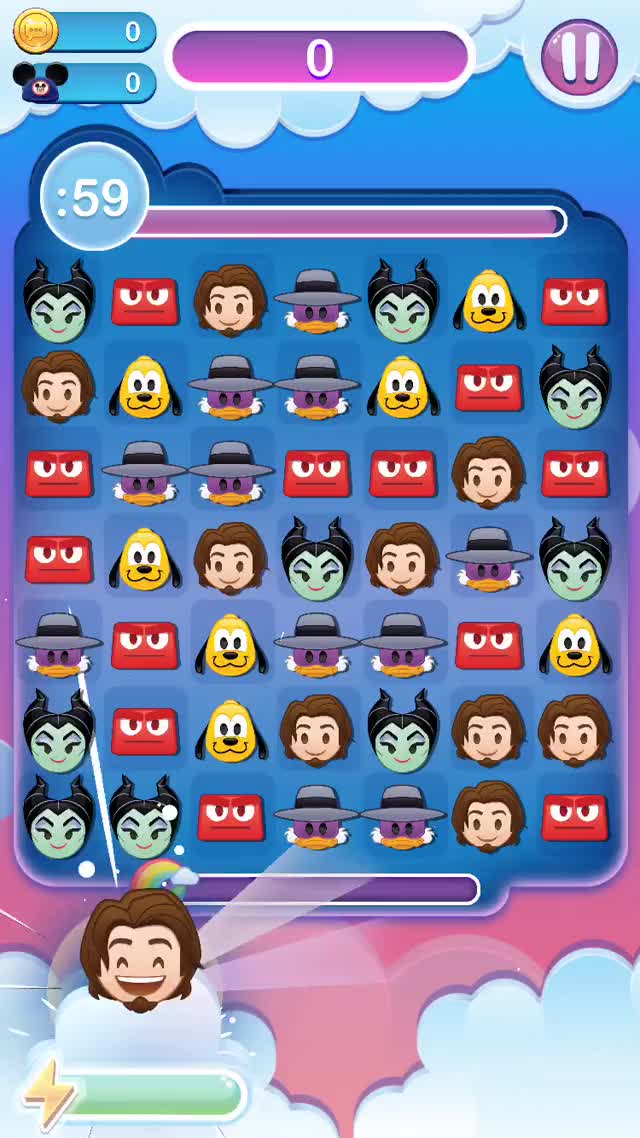Tap the lightning power-up meter
This screenshot has height=1138, width=640.
tap(140, 1095)
